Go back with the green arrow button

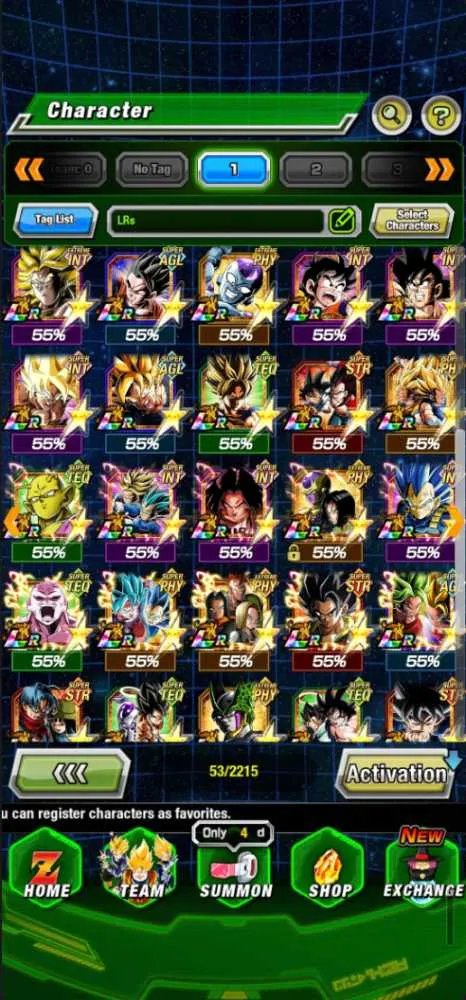click(69, 774)
